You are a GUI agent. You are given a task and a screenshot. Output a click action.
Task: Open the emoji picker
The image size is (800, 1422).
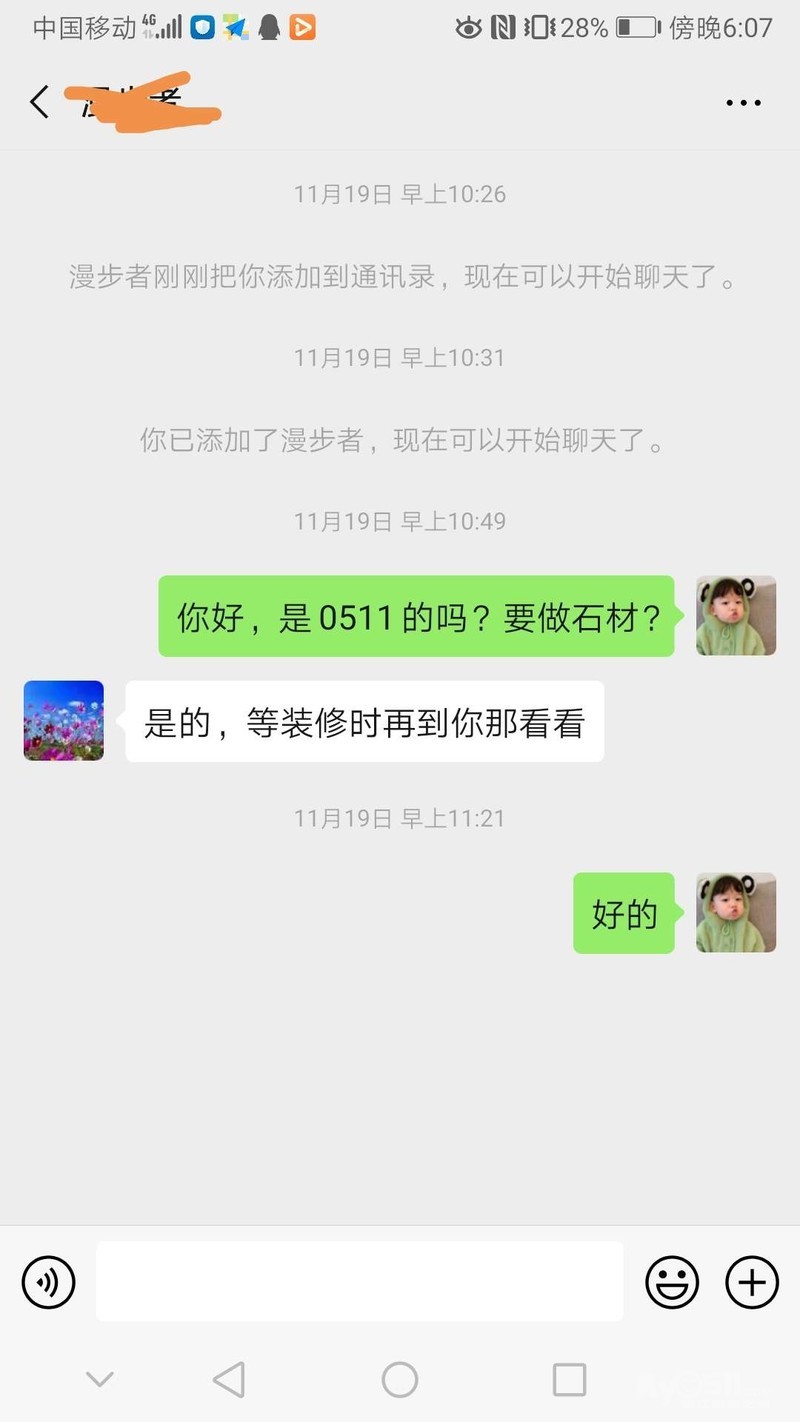(x=671, y=1281)
